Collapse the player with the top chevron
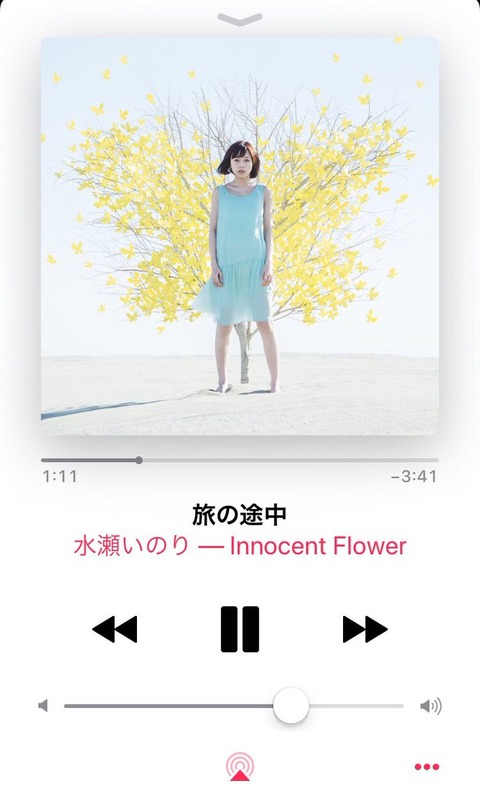The width and height of the screenshot is (480, 806). (240, 20)
